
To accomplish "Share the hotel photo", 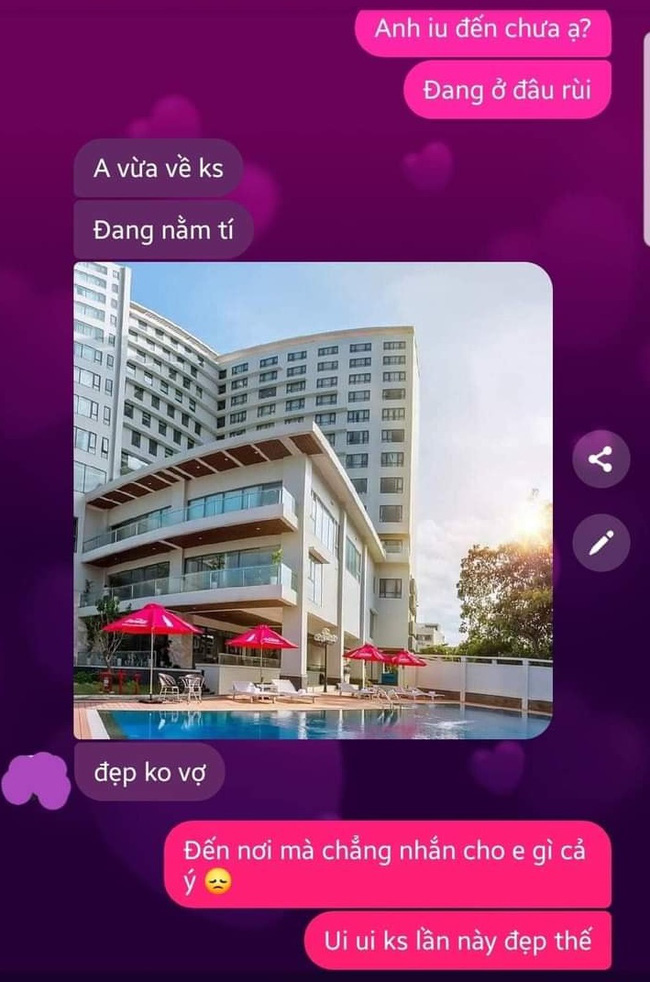I will [601, 460].
